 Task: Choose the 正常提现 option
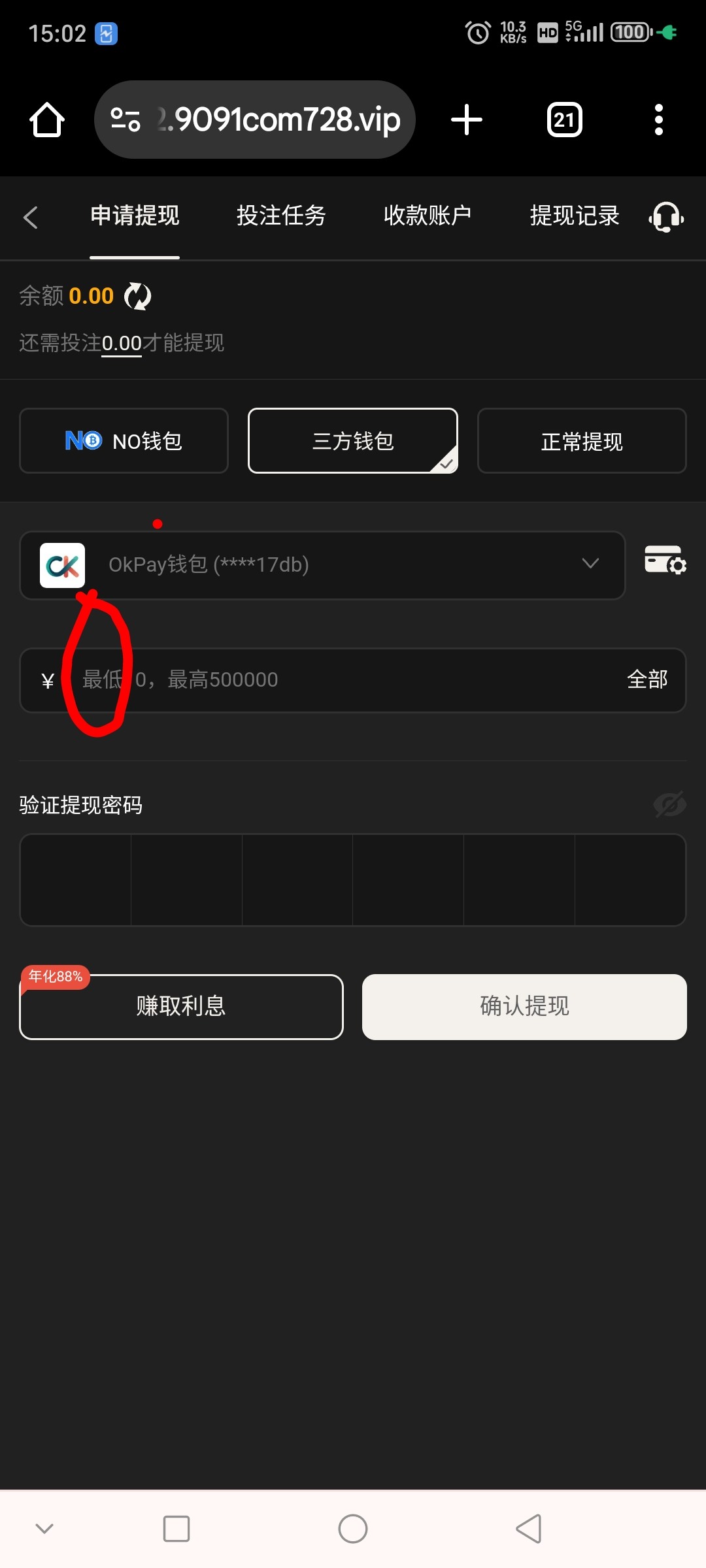(582, 441)
